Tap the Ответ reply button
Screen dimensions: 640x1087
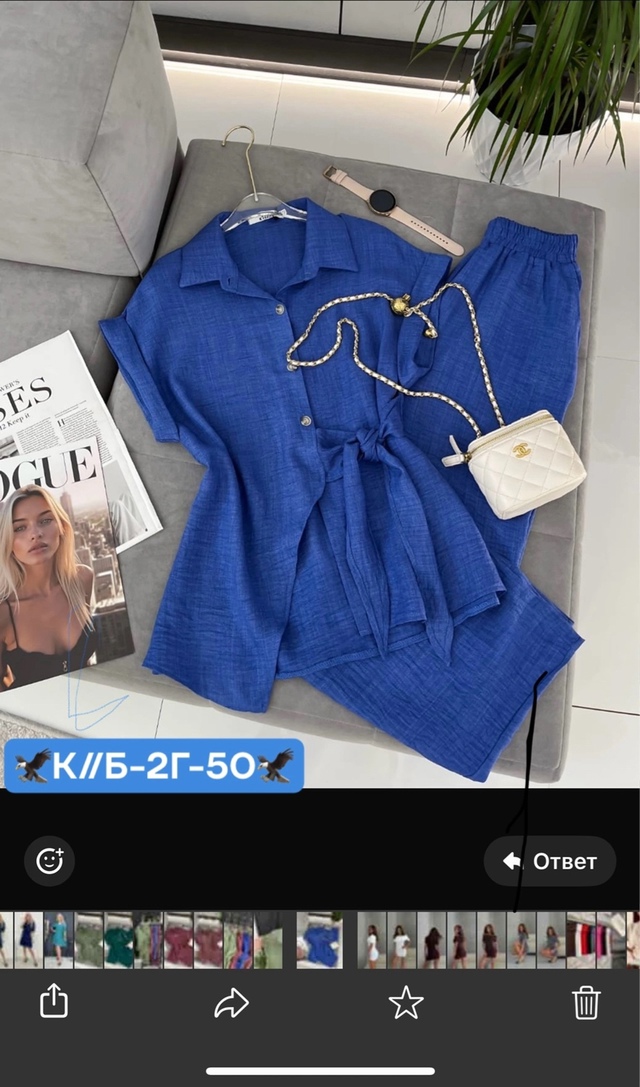coord(550,861)
